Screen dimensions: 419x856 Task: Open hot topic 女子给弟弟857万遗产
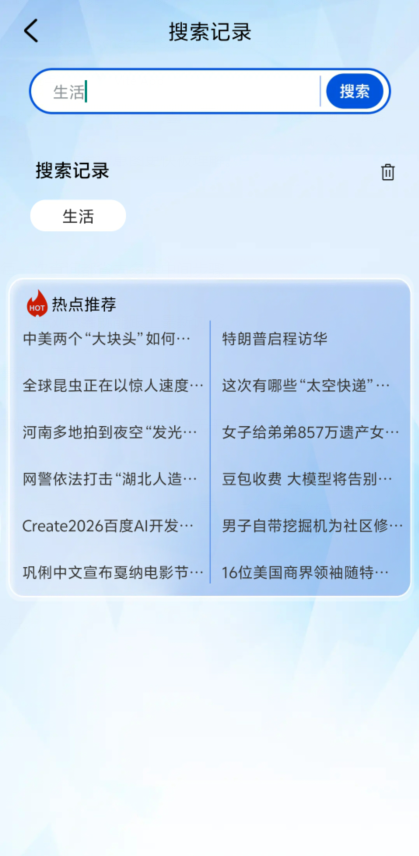pyautogui.click(x=311, y=433)
